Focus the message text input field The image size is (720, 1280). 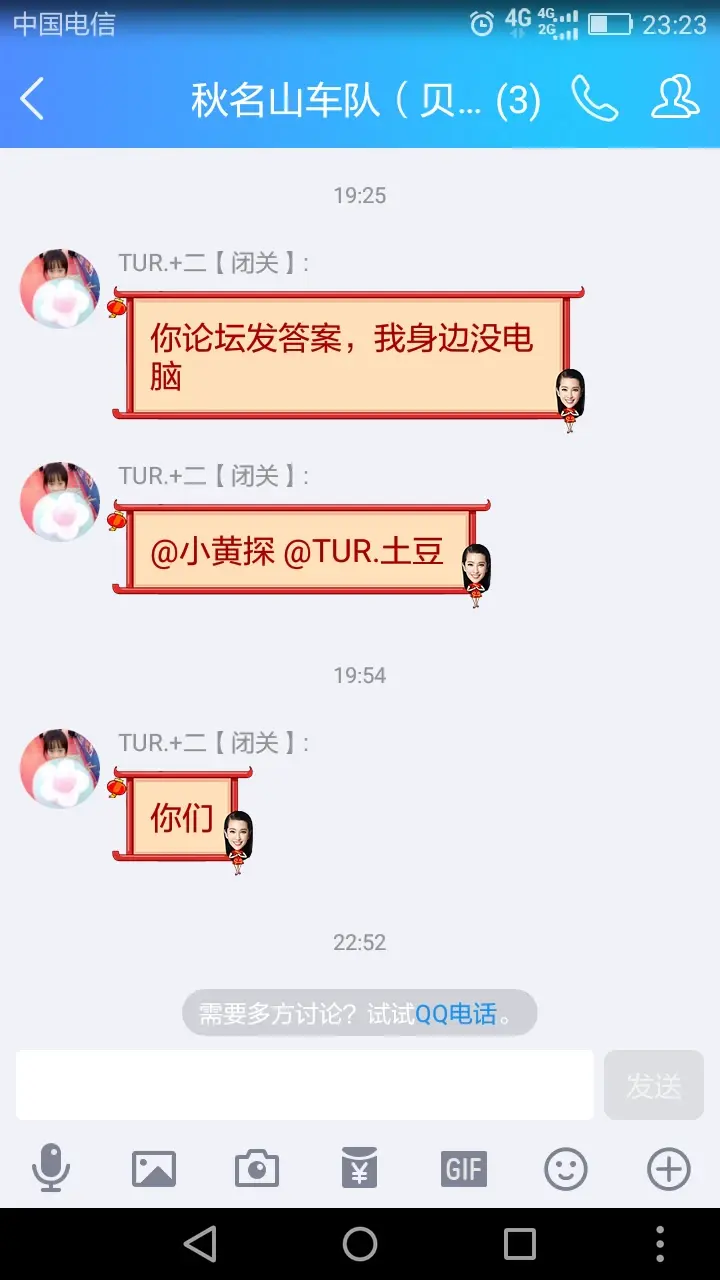(304, 1085)
